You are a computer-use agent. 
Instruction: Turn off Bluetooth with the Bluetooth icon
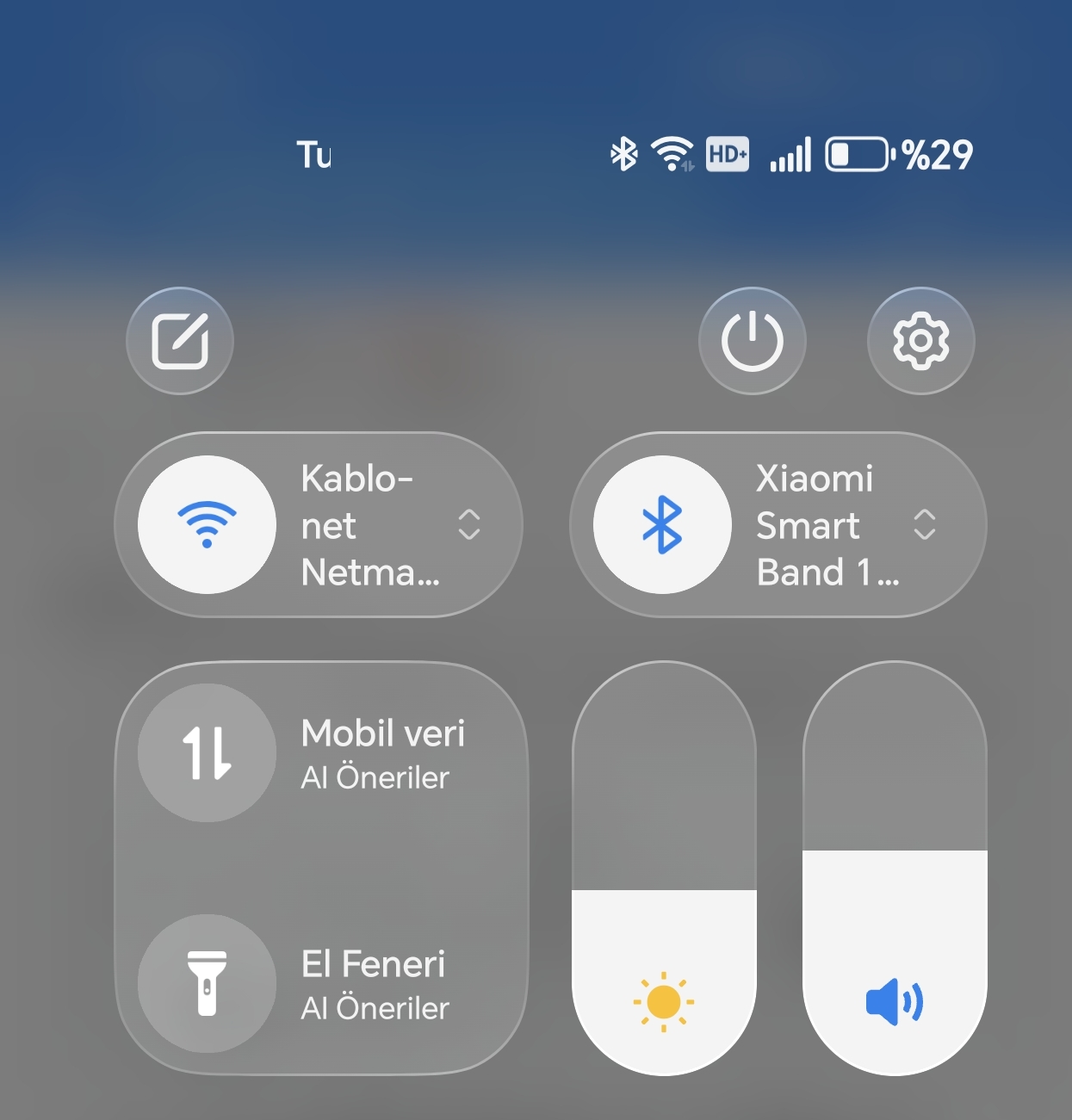pyautogui.click(x=662, y=524)
